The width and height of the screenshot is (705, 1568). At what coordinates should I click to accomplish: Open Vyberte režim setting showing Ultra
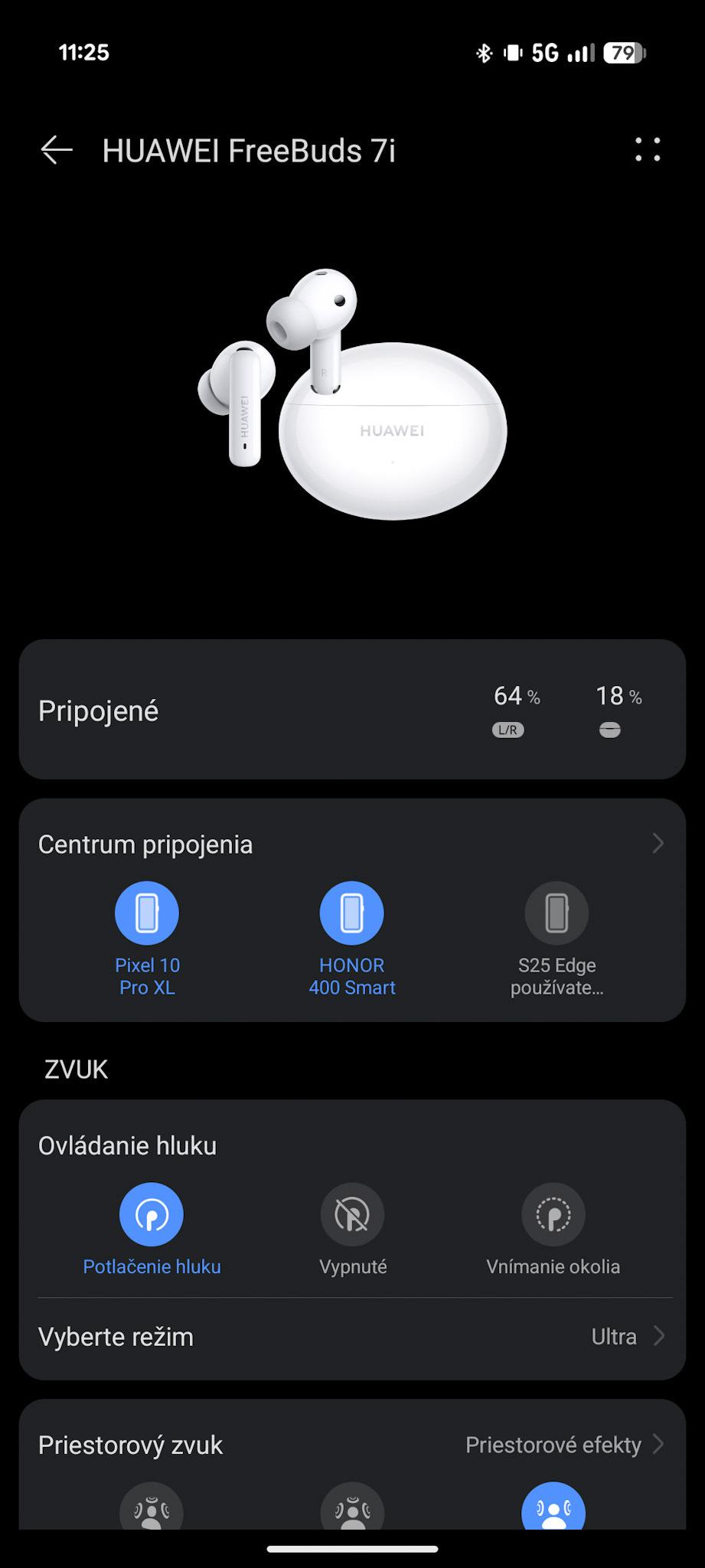pyautogui.click(x=352, y=1337)
